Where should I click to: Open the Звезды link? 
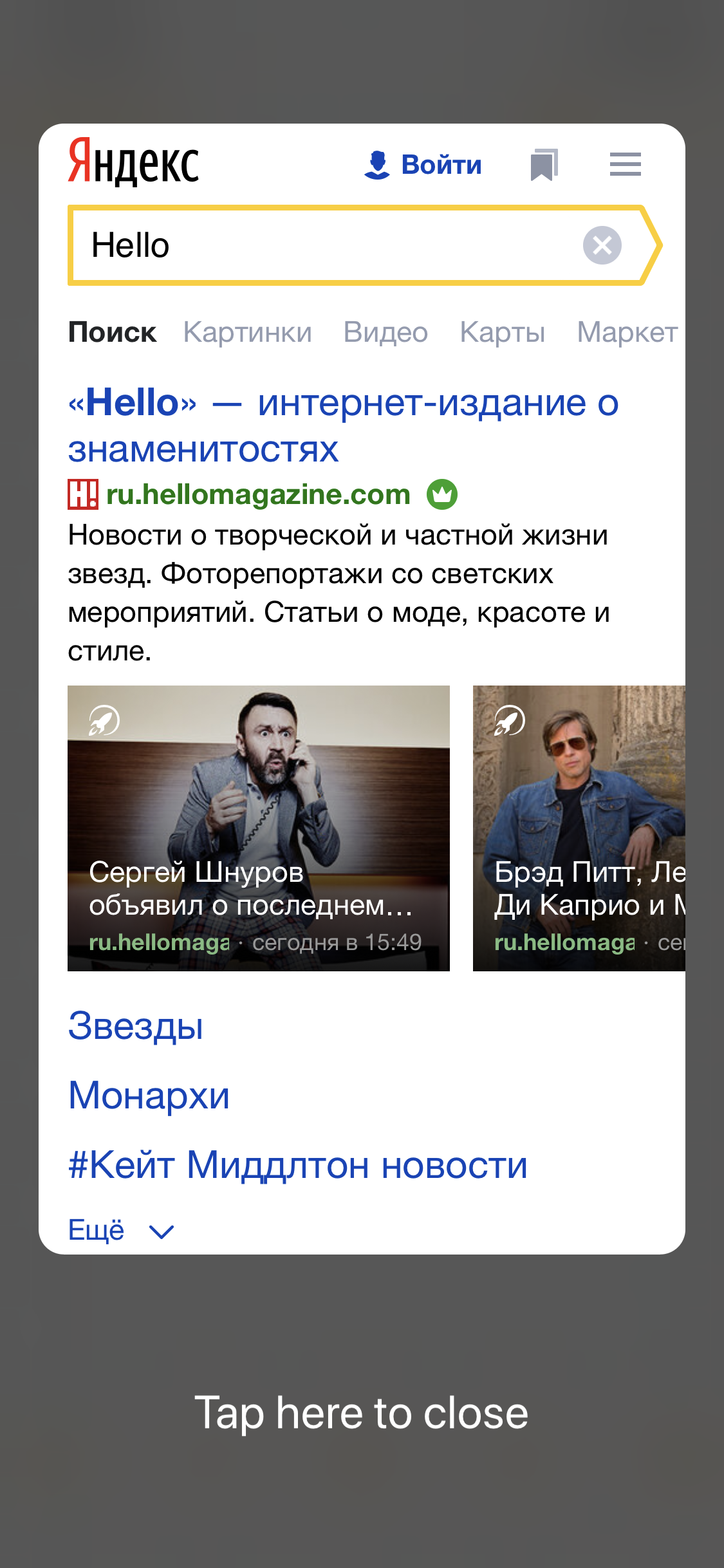pos(136,1025)
